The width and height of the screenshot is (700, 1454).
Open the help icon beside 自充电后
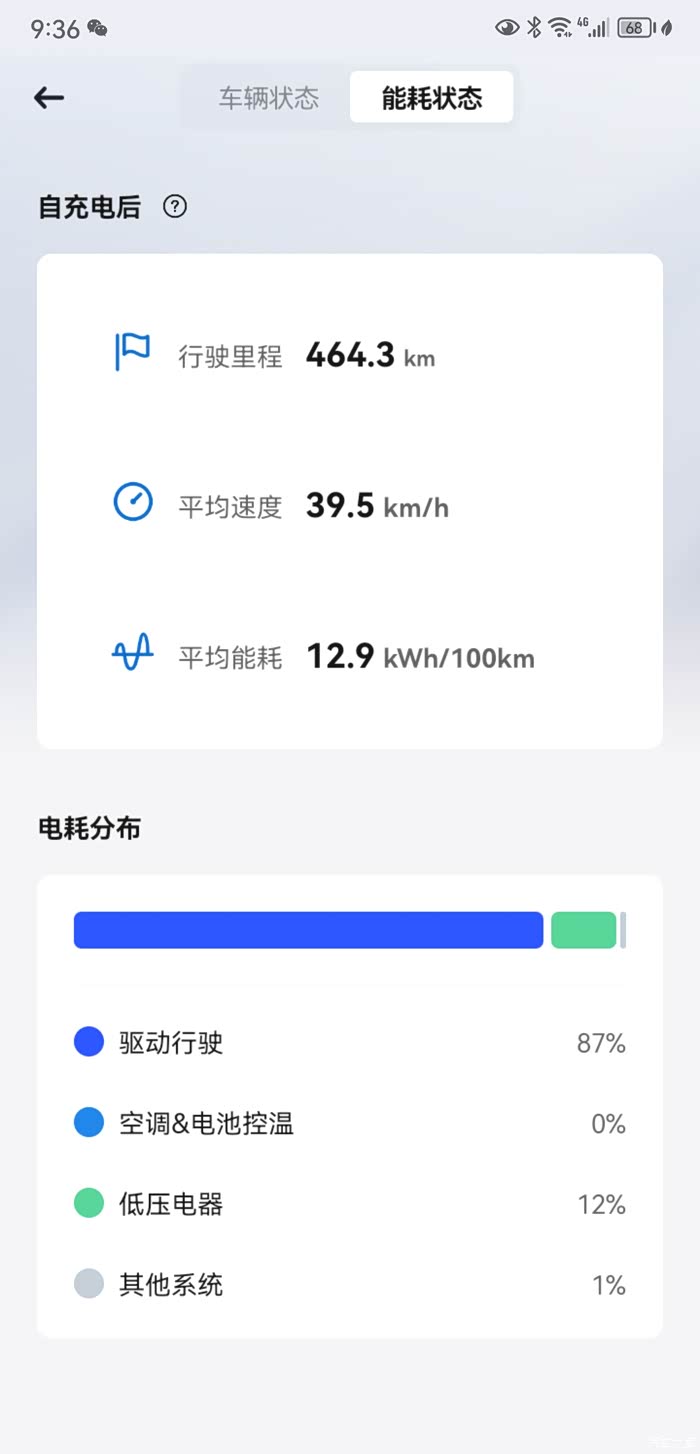pos(175,207)
